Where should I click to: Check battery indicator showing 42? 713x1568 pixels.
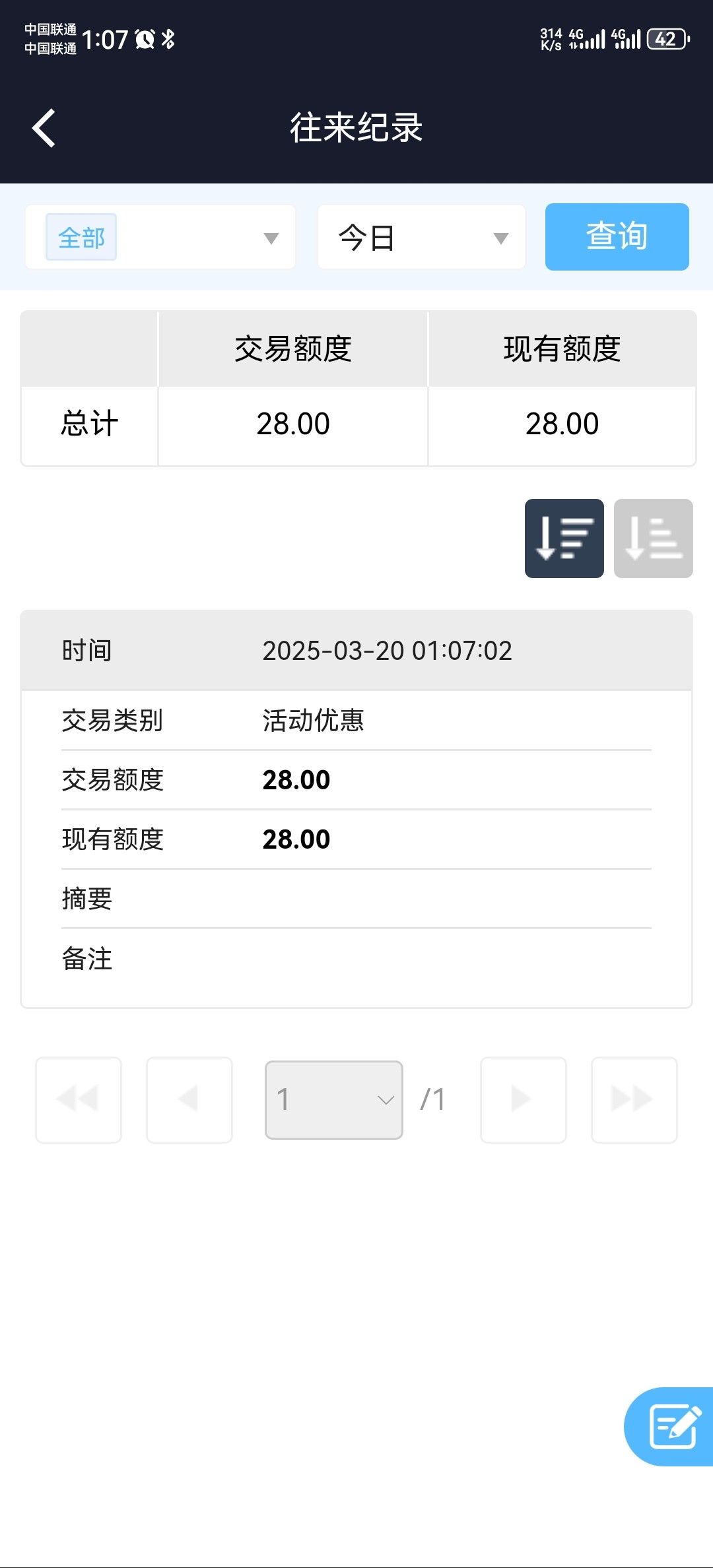(x=666, y=40)
